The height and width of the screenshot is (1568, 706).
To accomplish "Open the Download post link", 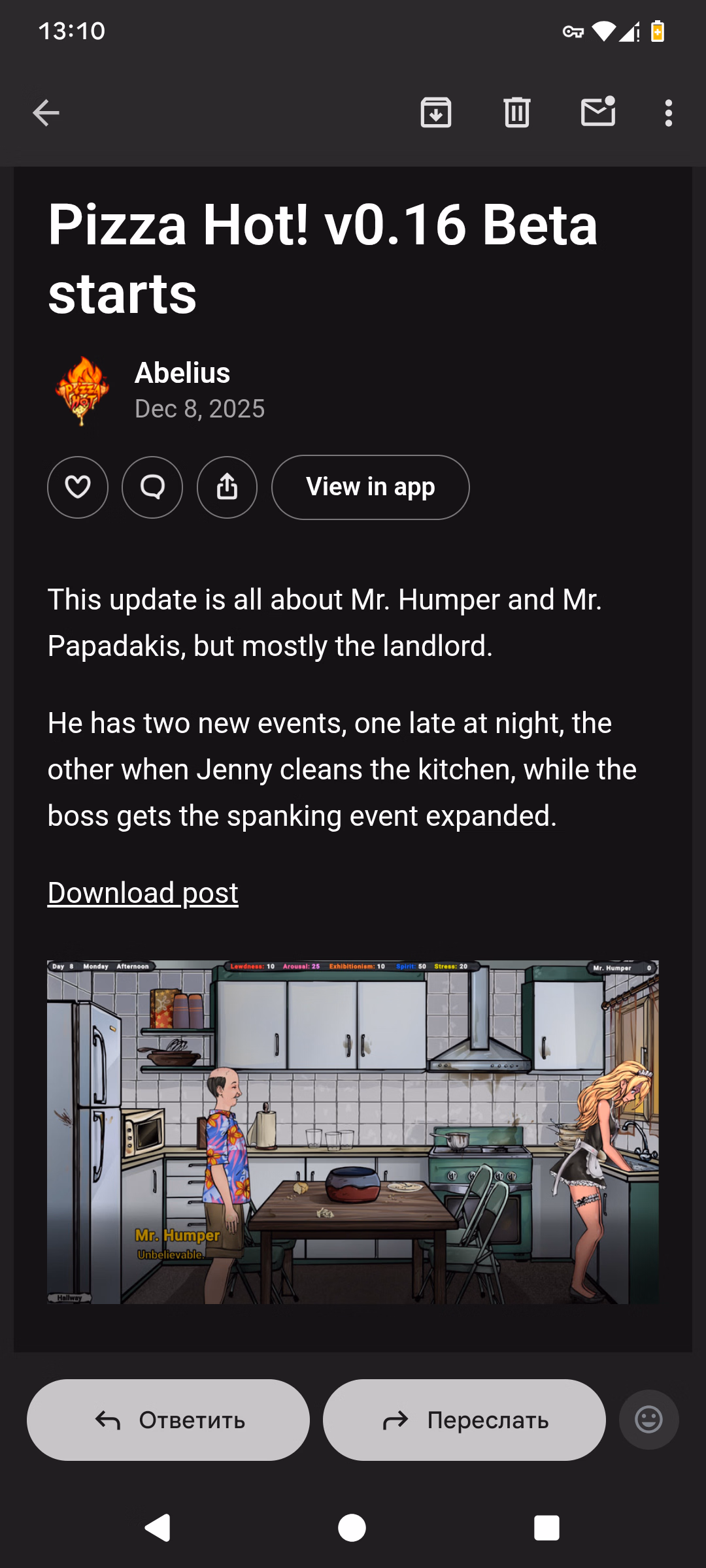I will 143,892.
